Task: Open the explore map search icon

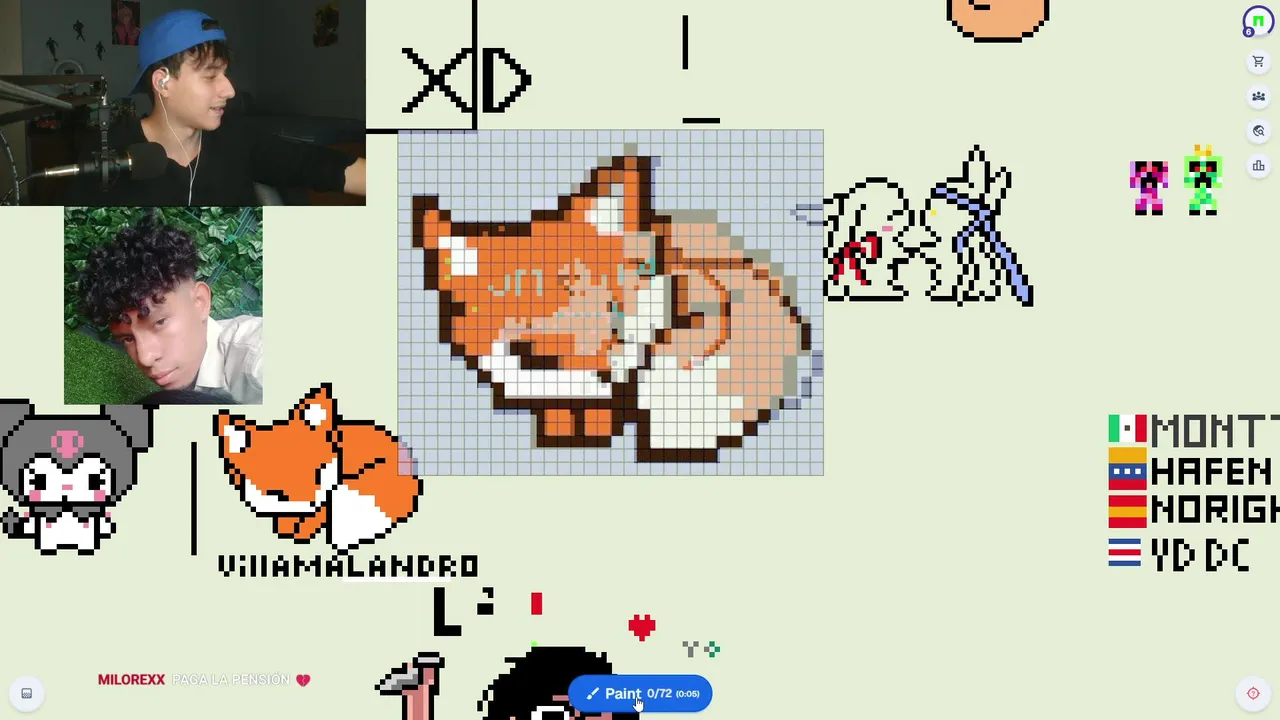Action: pyautogui.click(x=1258, y=131)
